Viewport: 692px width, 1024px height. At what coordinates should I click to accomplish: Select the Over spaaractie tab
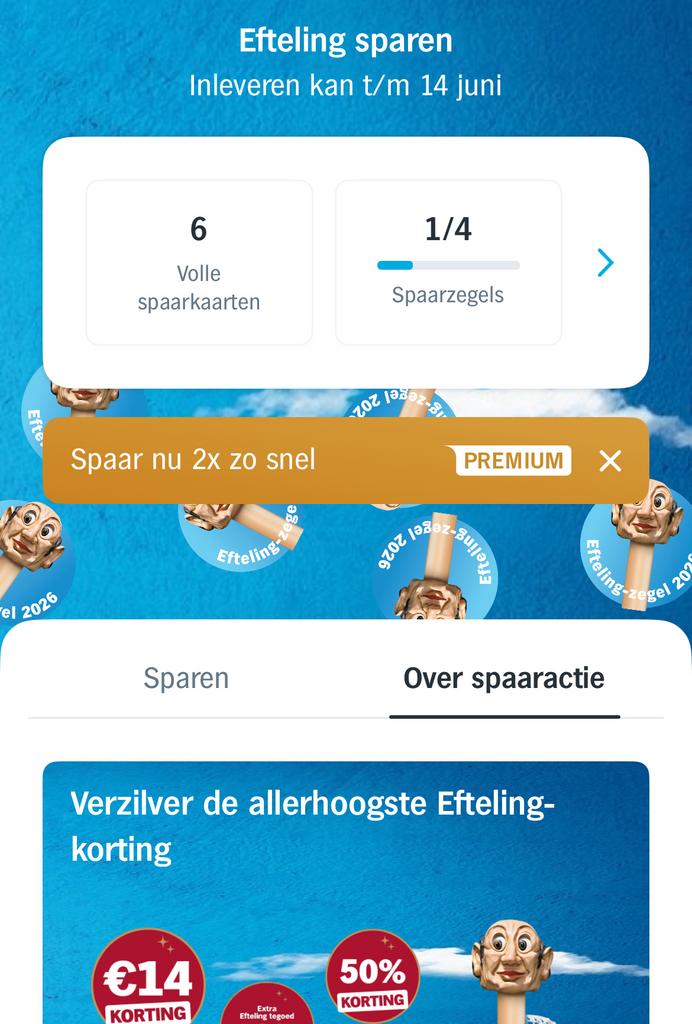coord(504,678)
